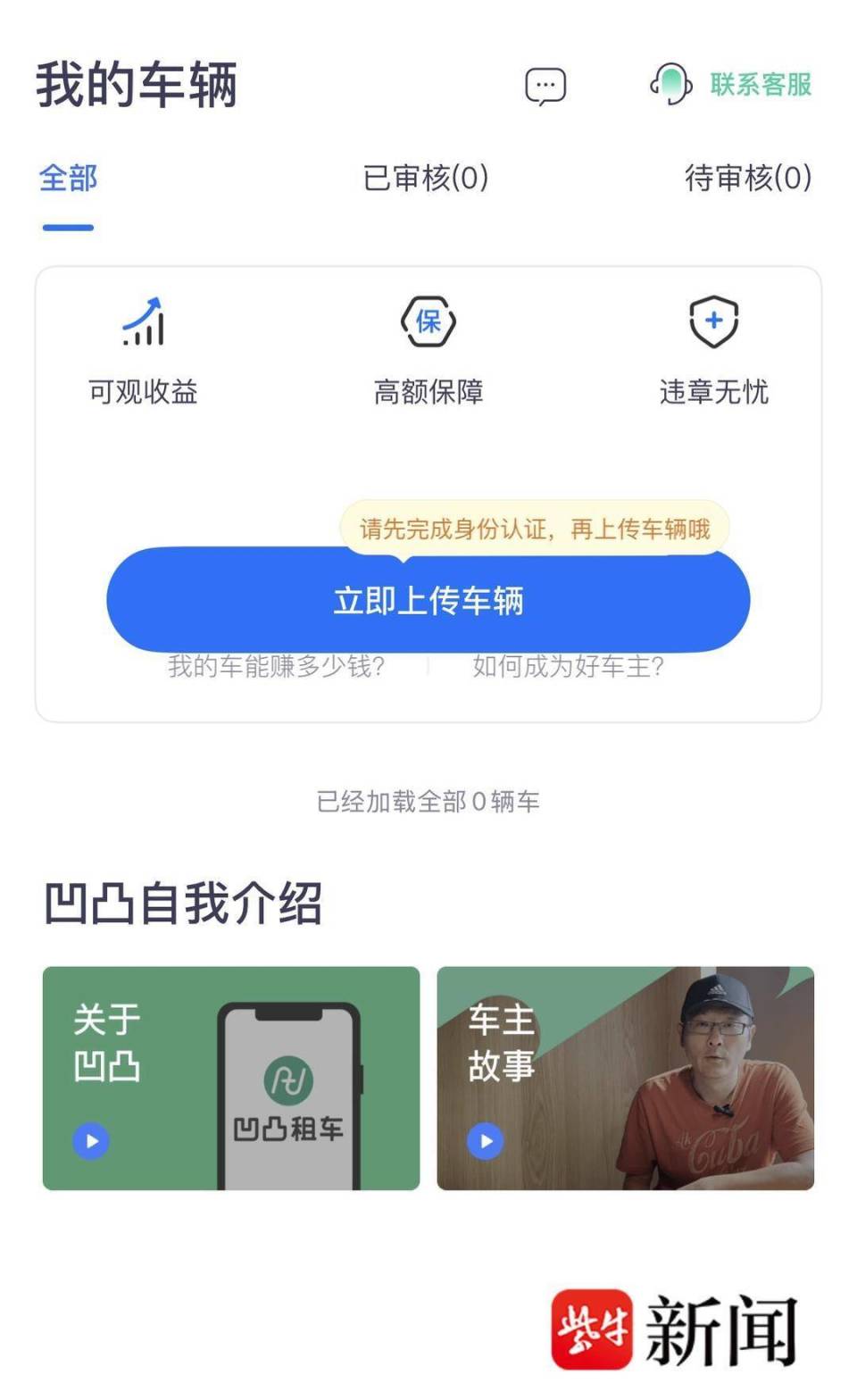857x1400 pixels.
Task: Open 如何成为好车主? link
Action: [569, 666]
